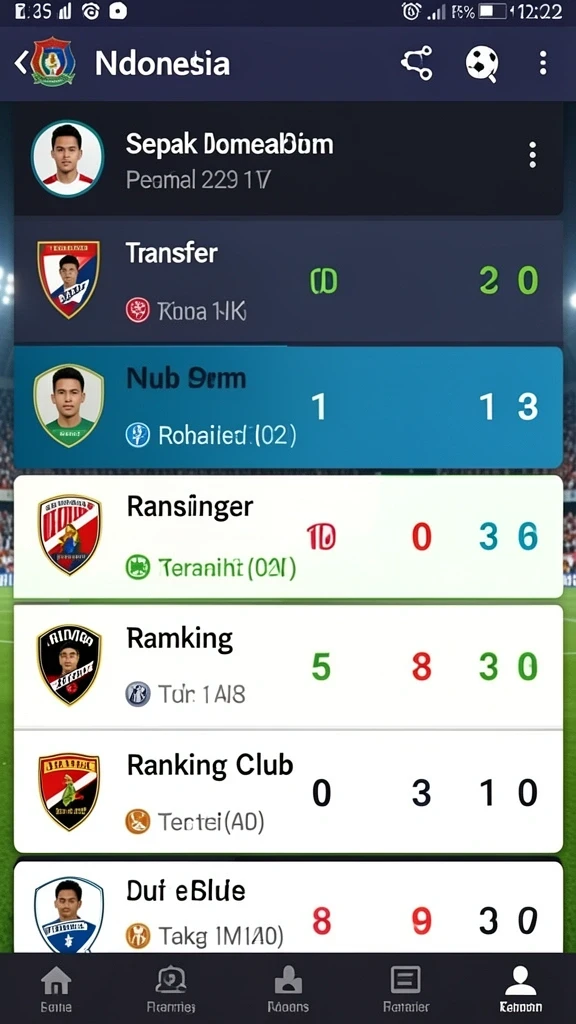The width and height of the screenshot is (576, 1024).
Task: Open the Transfer row
Action: pos(288,281)
